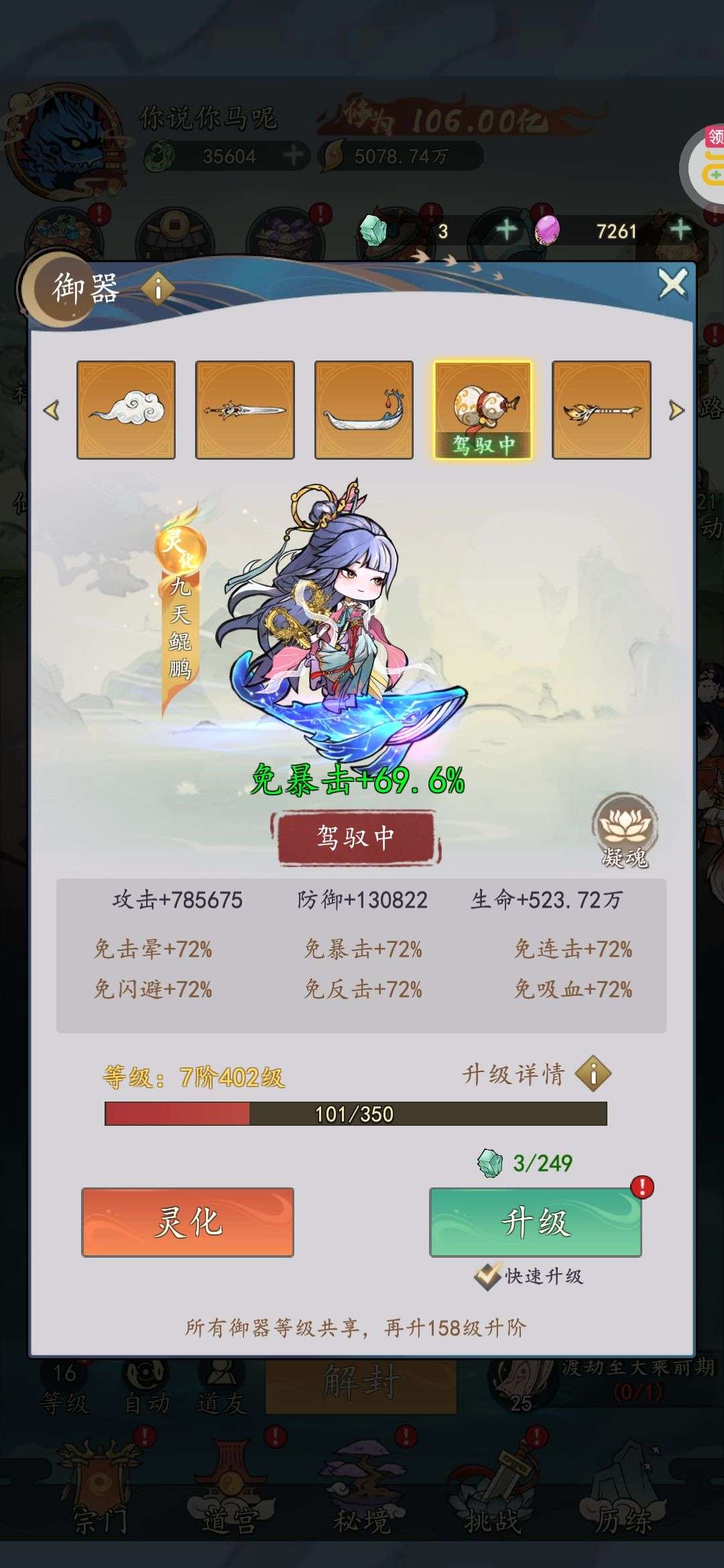
Task: Open the info icon beside 御器 title
Action: [x=158, y=289]
